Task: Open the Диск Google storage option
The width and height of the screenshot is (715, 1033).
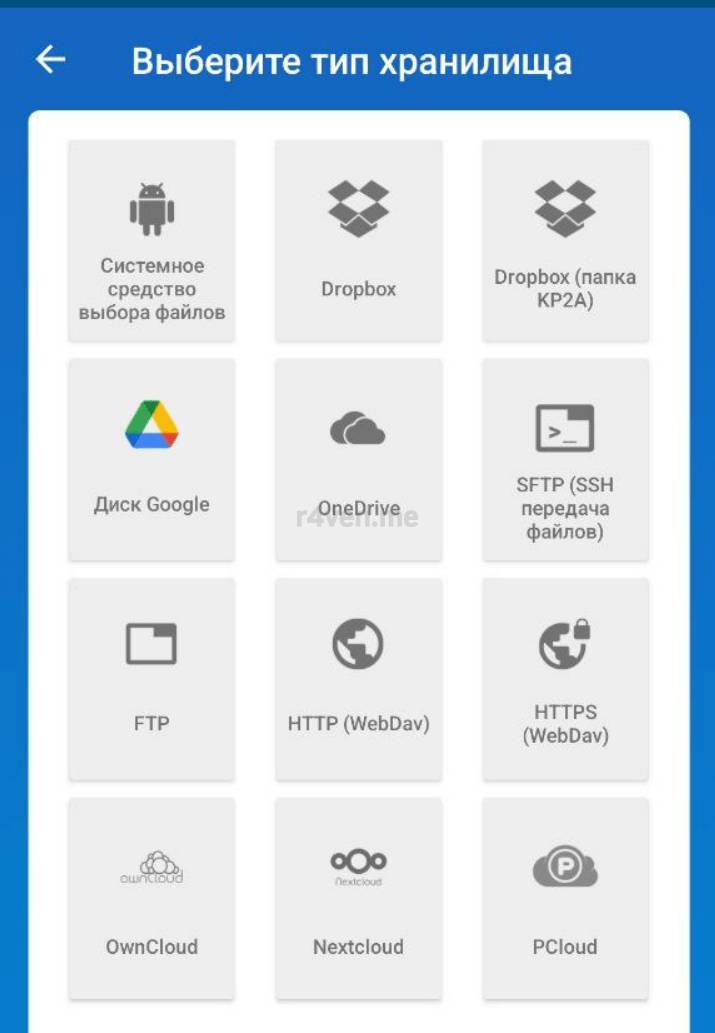Action: [152, 460]
